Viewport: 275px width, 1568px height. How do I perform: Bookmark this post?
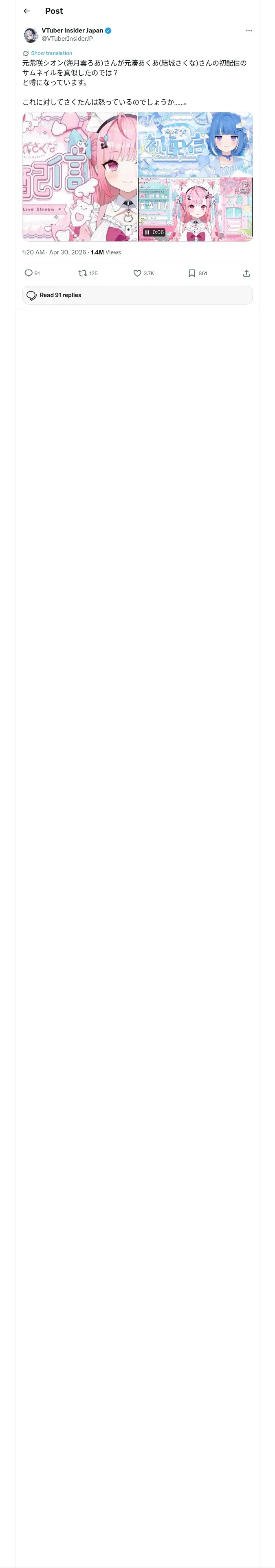pos(192,273)
